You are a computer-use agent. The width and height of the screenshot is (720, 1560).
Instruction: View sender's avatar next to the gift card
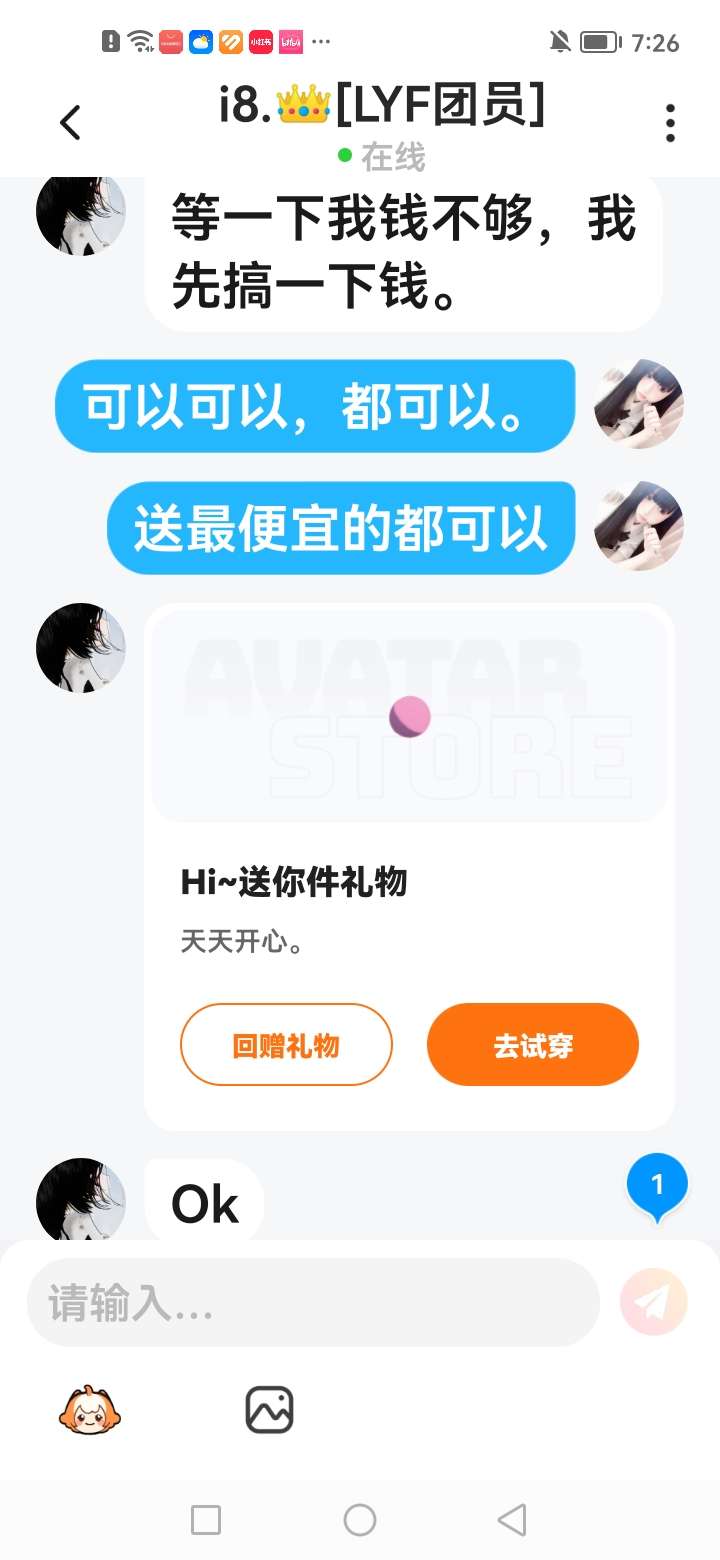tap(81, 649)
